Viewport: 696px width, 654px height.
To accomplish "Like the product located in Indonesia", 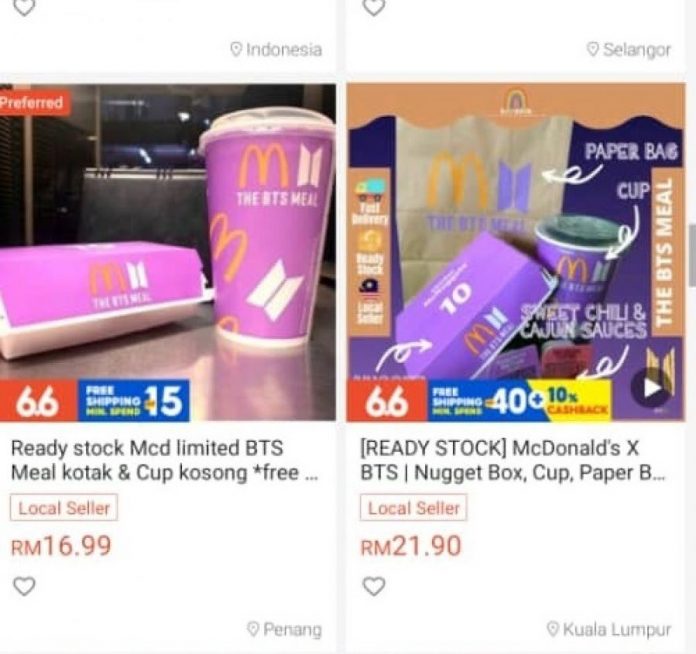I will [24, 7].
